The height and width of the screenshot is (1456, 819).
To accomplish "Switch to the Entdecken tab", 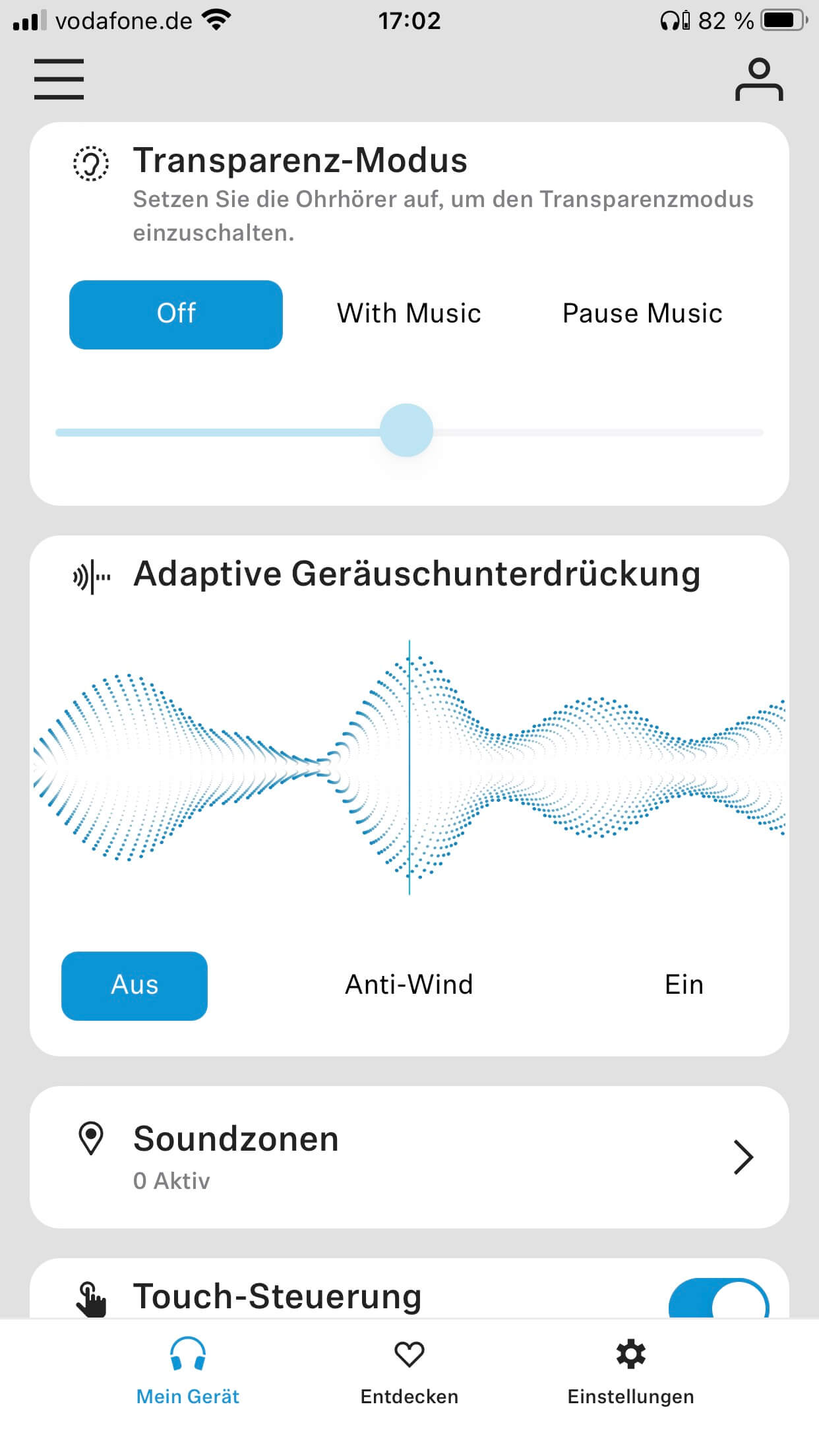I will coord(409,1372).
